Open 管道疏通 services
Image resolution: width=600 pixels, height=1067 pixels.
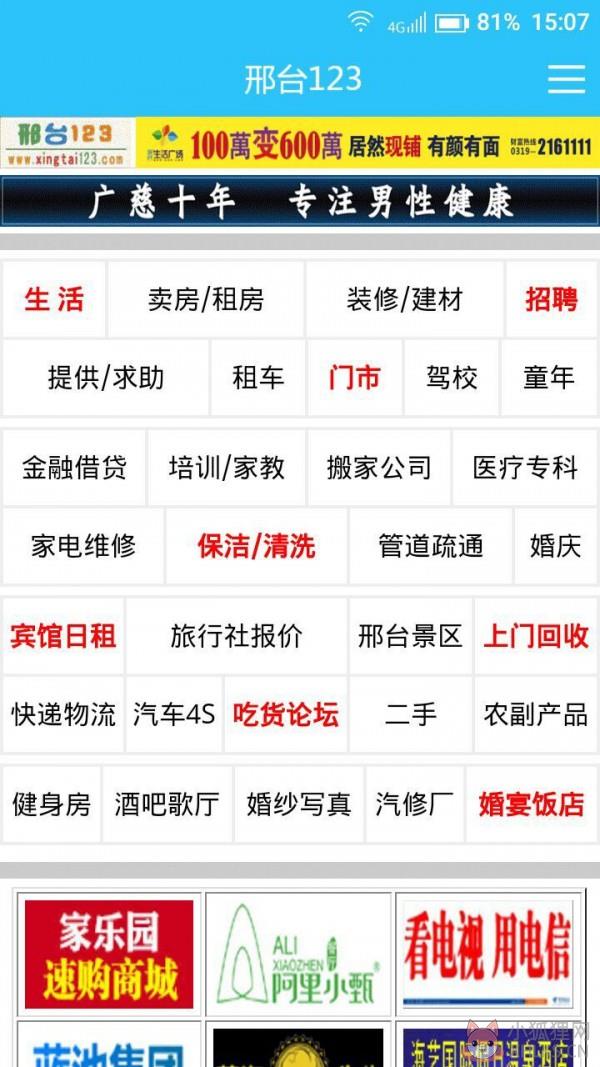point(431,546)
